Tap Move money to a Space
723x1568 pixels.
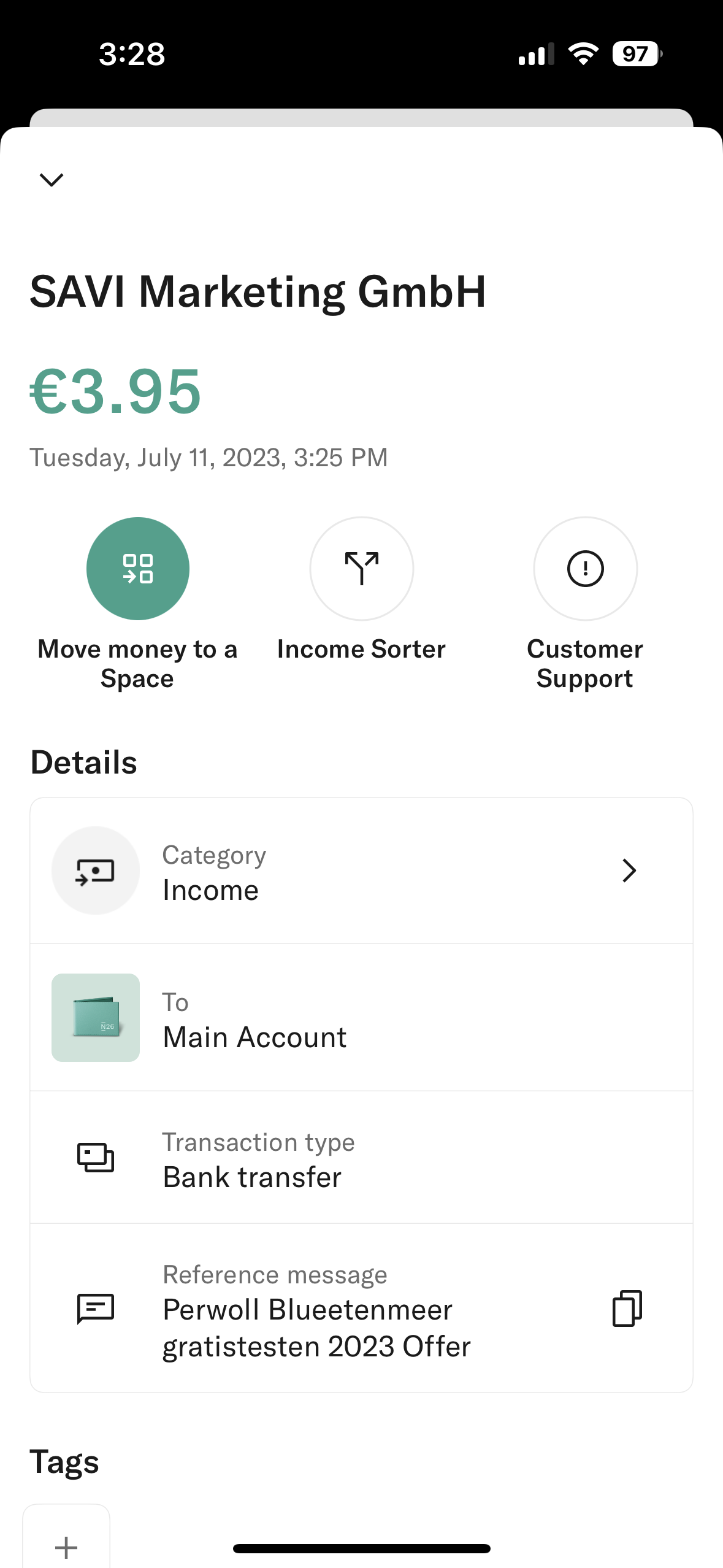137,568
